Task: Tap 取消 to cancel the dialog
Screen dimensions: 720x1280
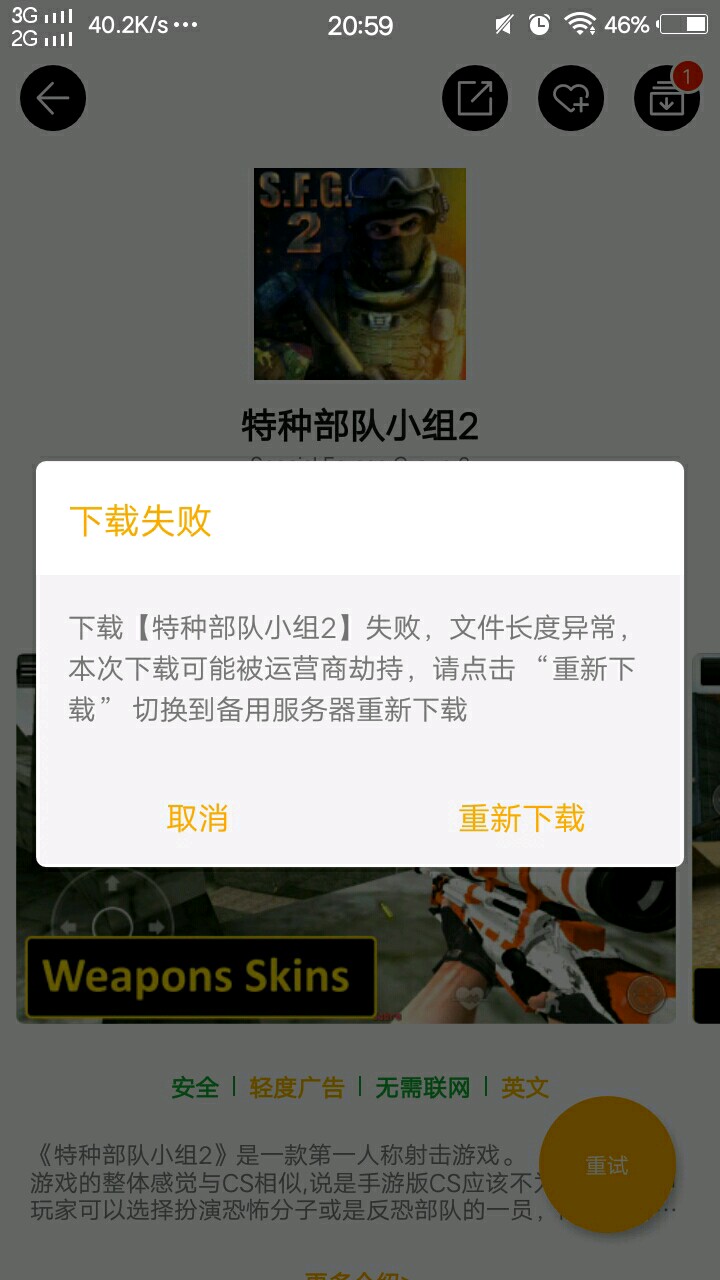Action: [197, 818]
